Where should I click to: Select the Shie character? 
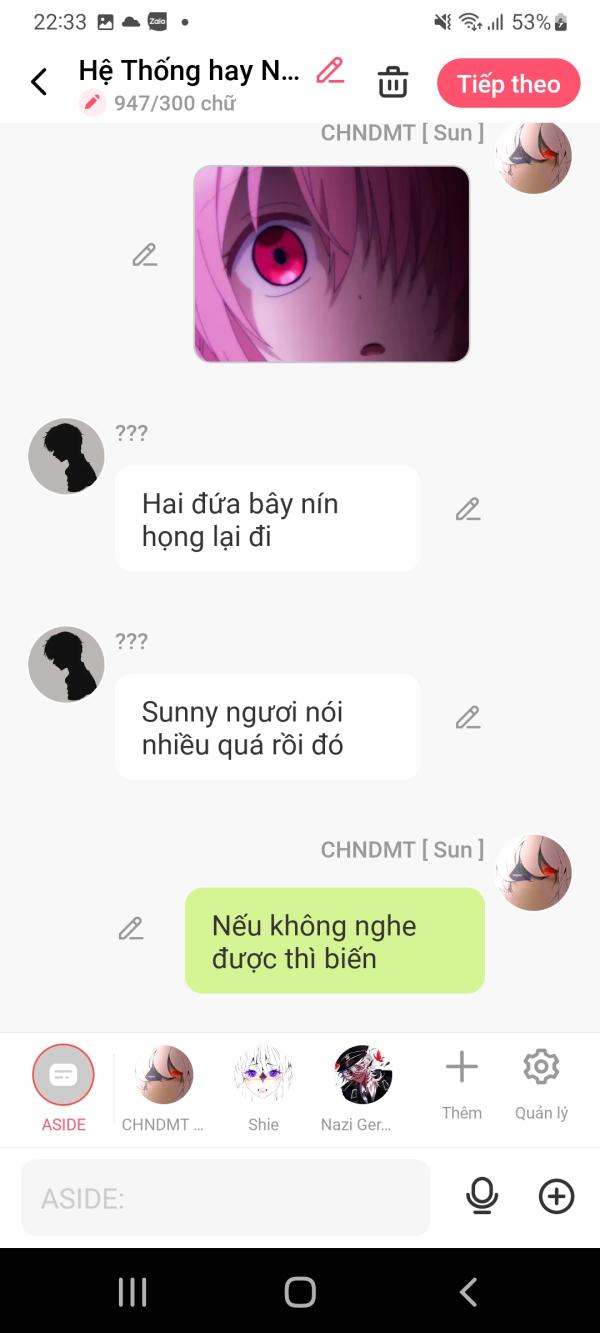[x=263, y=1083]
